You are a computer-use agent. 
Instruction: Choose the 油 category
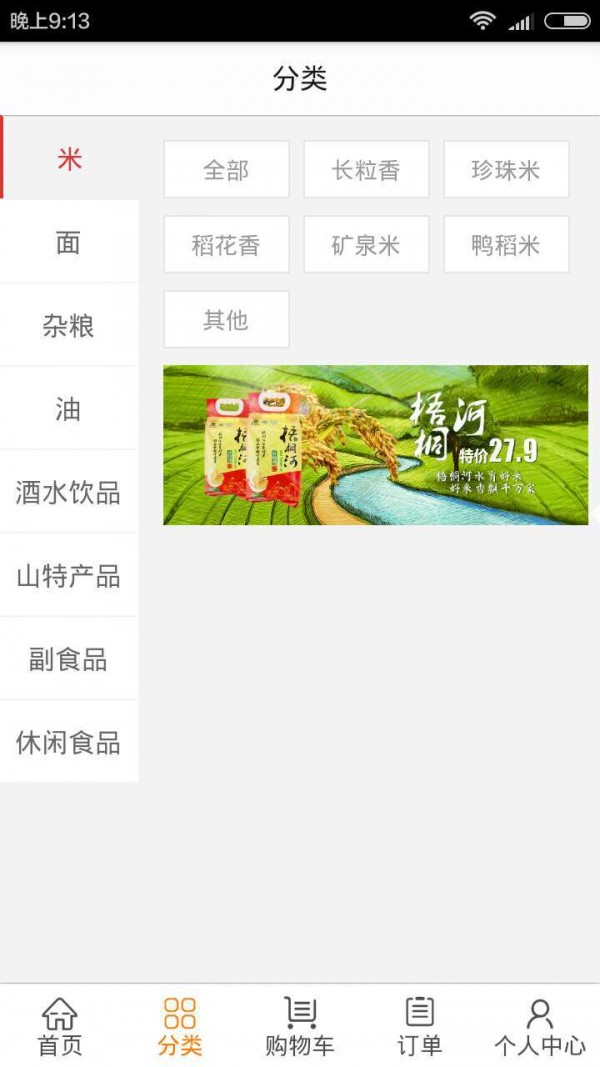click(x=68, y=409)
